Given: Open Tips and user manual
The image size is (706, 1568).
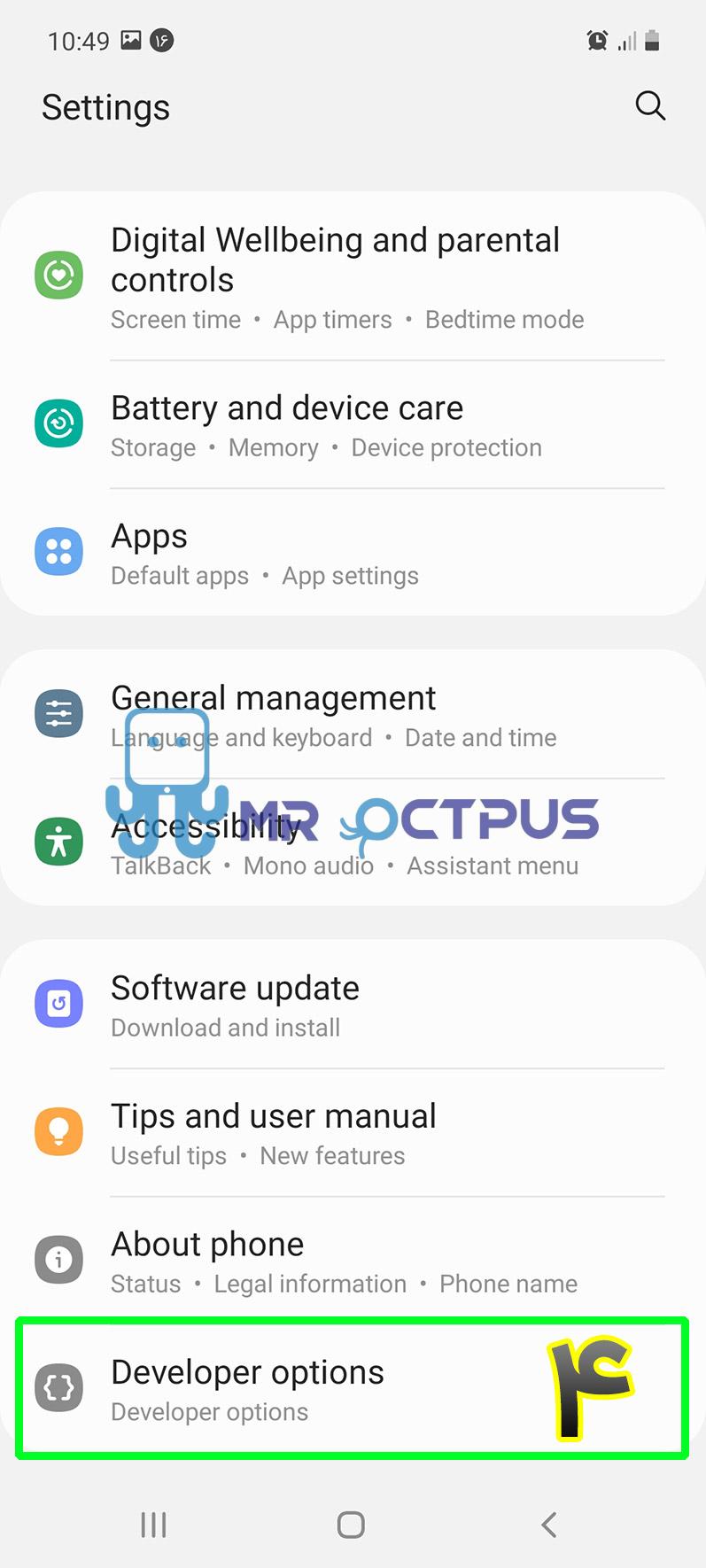Looking at the screenshot, I should [353, 1133].
